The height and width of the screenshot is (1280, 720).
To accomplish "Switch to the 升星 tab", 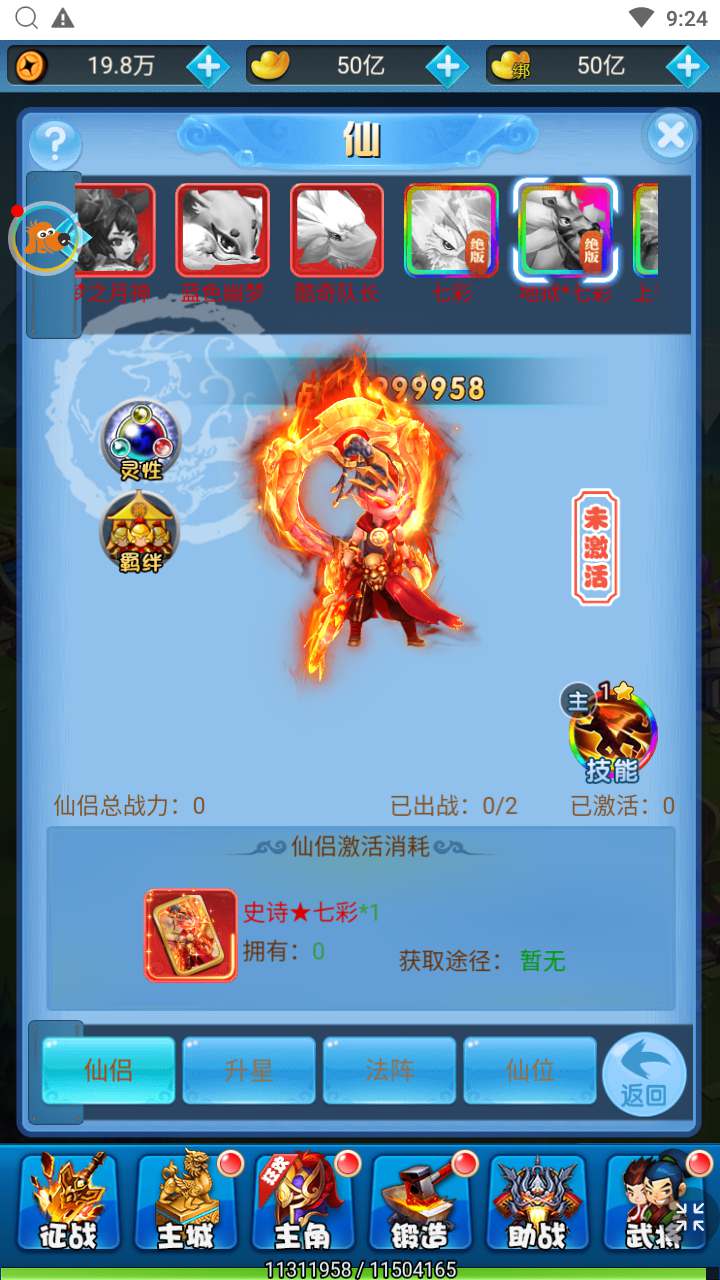I will [x=249, y=1070].
